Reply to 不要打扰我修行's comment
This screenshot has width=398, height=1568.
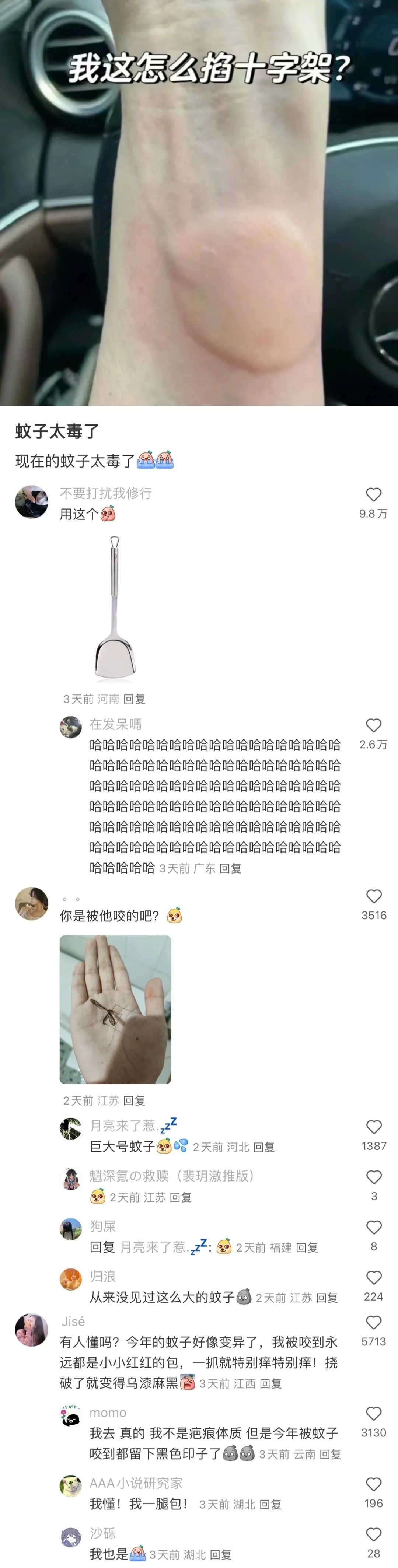click(134, 699)
